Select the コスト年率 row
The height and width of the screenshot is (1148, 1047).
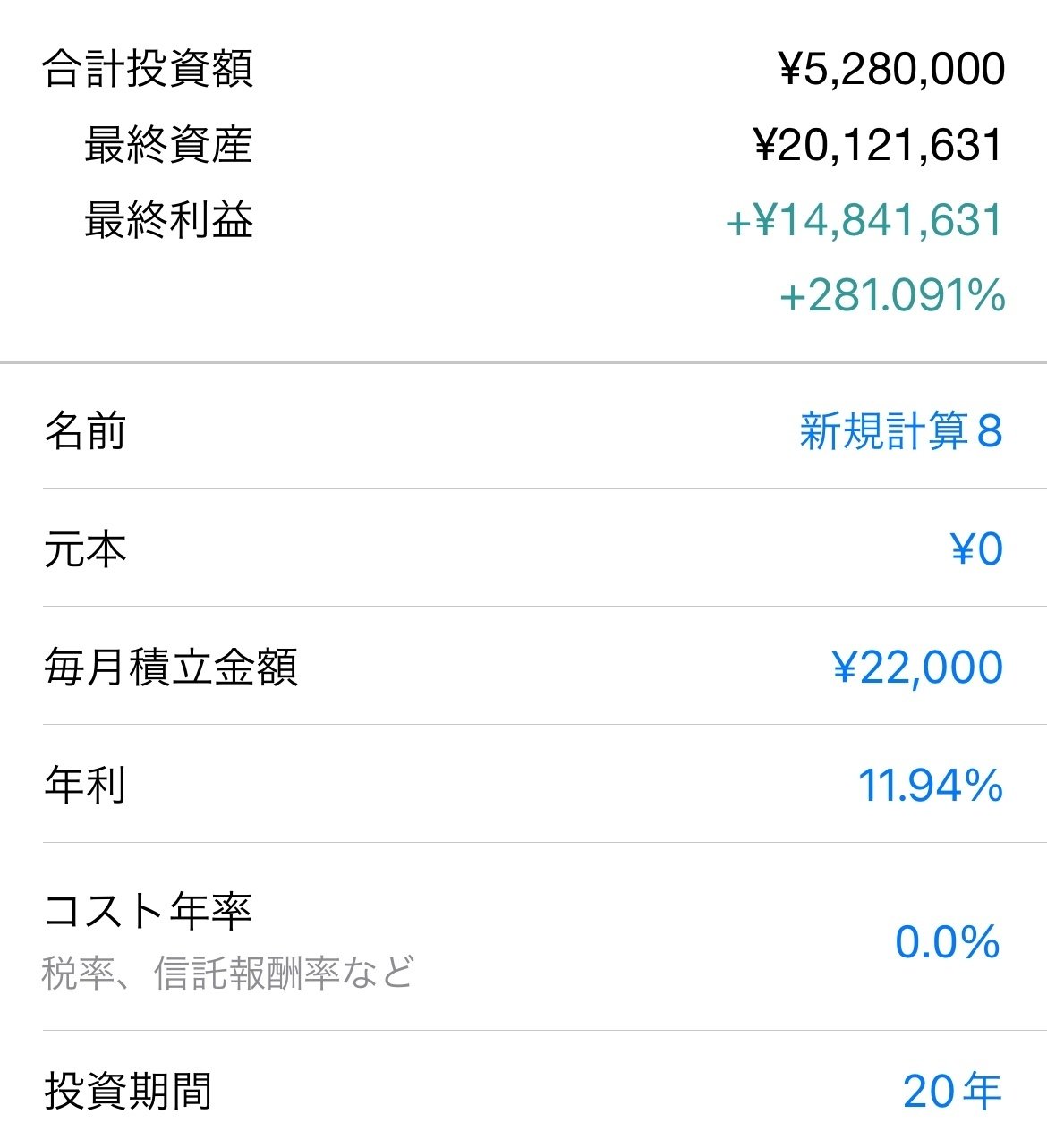148,911
